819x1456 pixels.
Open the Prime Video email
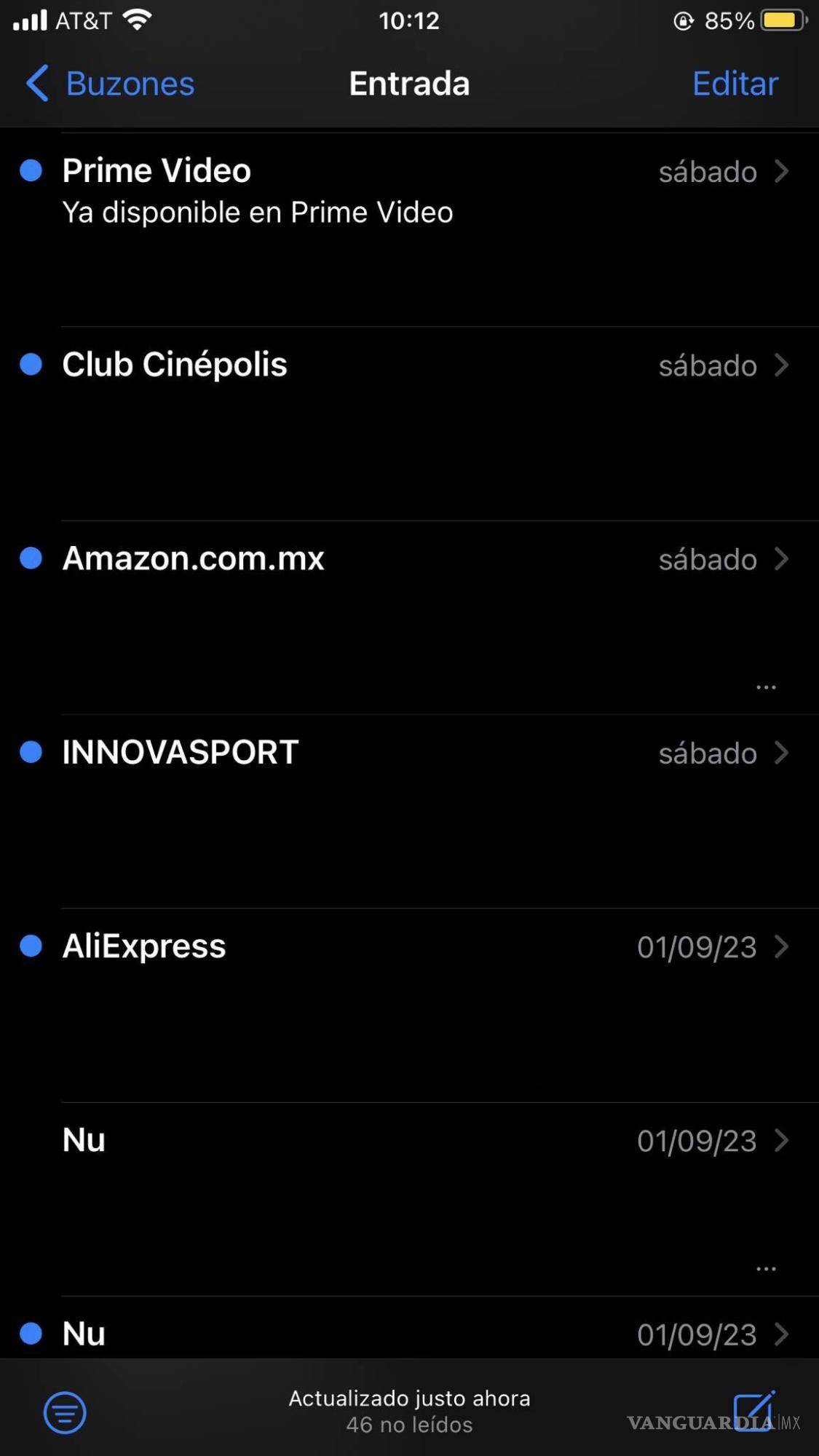pyautogui.click(x=408, y=193)
